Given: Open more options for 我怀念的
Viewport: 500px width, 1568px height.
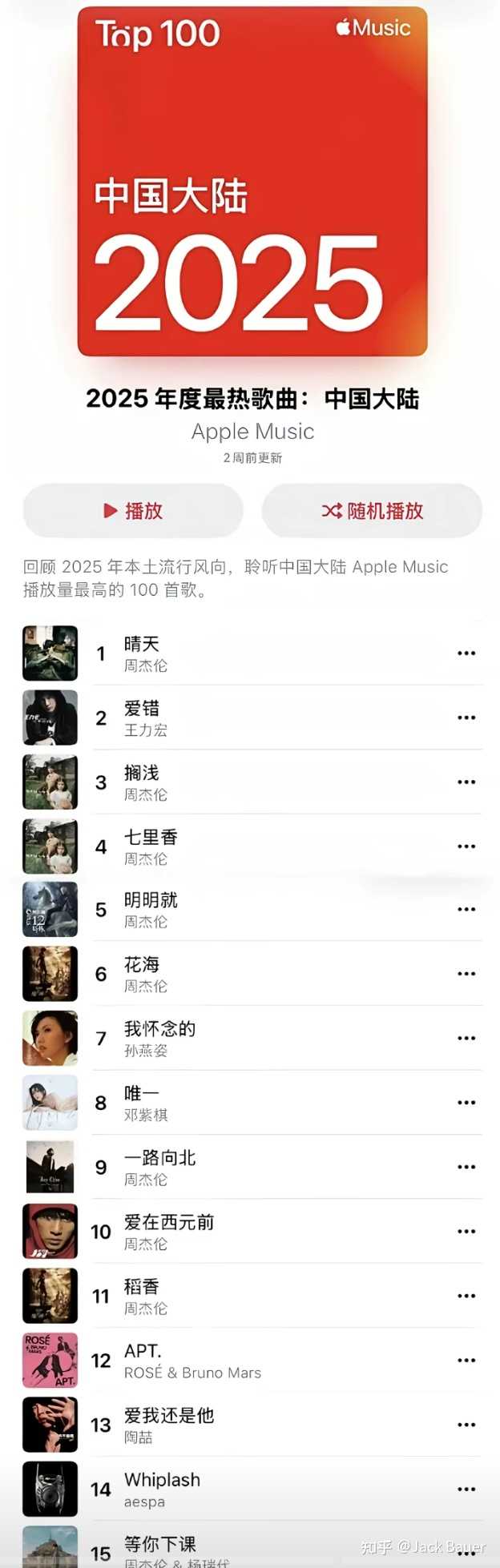Looking at the screenshot, I should pos(466,1038).
